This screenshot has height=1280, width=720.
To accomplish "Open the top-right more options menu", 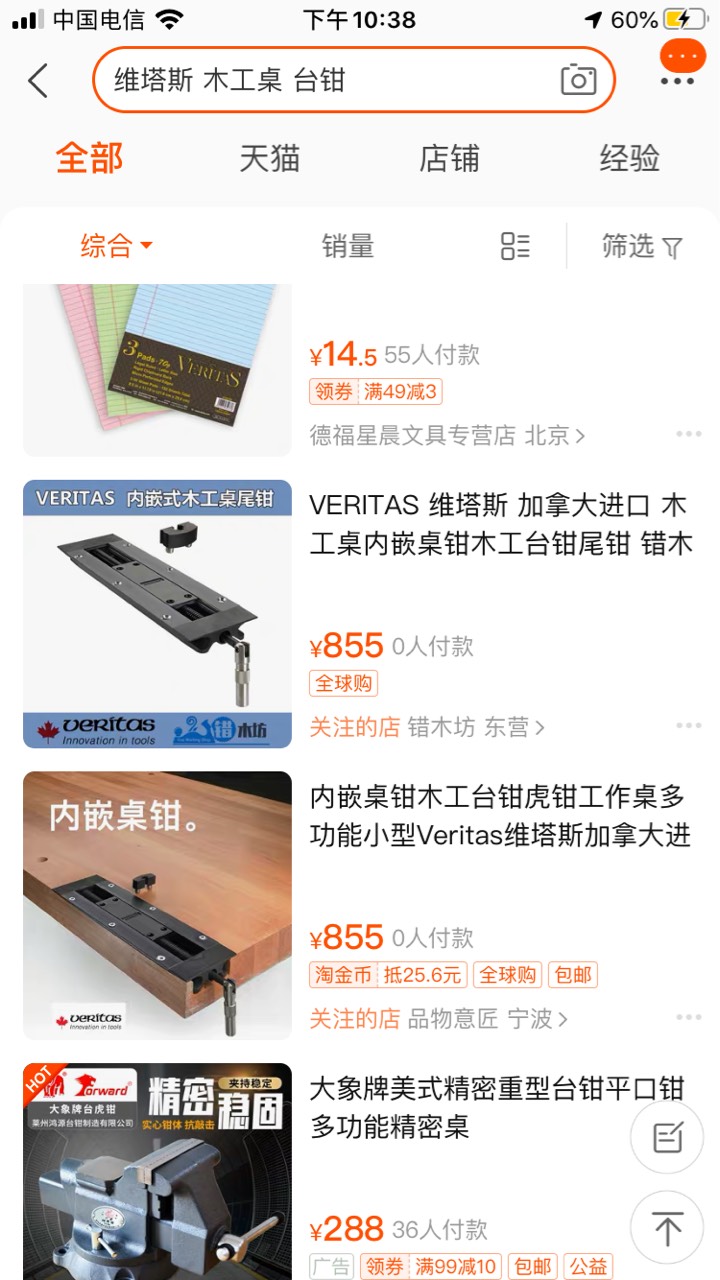I will [677, 81].
